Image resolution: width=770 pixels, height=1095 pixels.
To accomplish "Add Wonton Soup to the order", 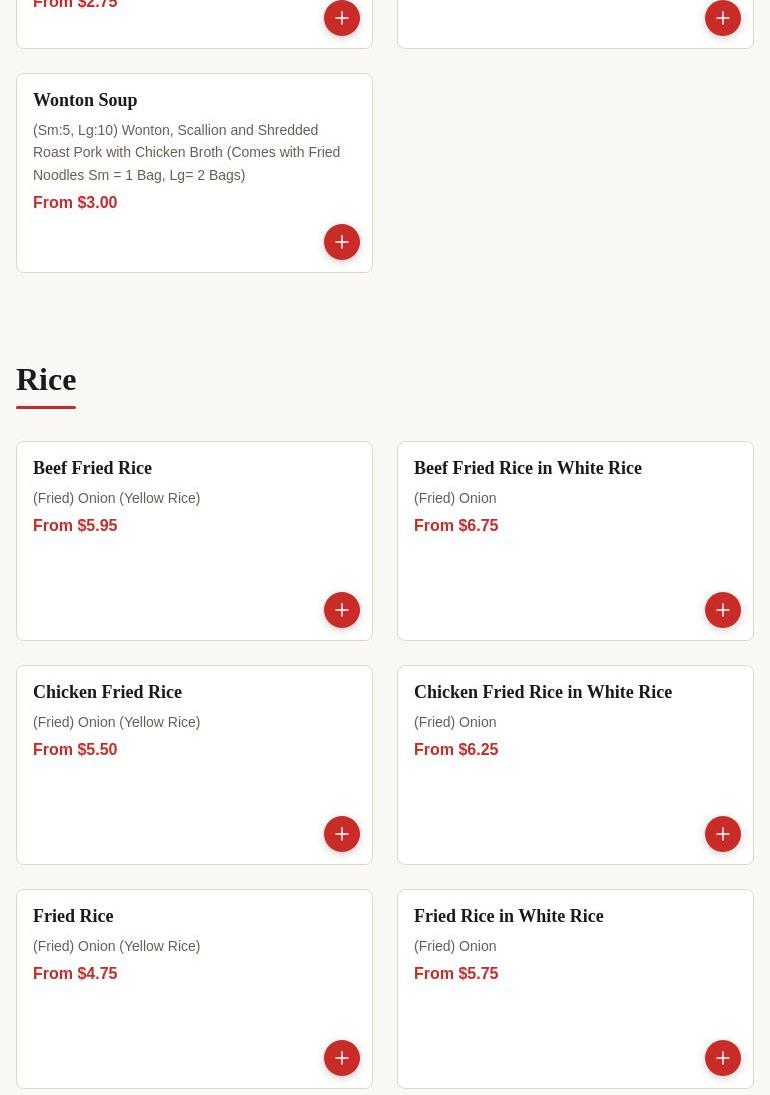I will pyautogui.click(x=342, y=242).
